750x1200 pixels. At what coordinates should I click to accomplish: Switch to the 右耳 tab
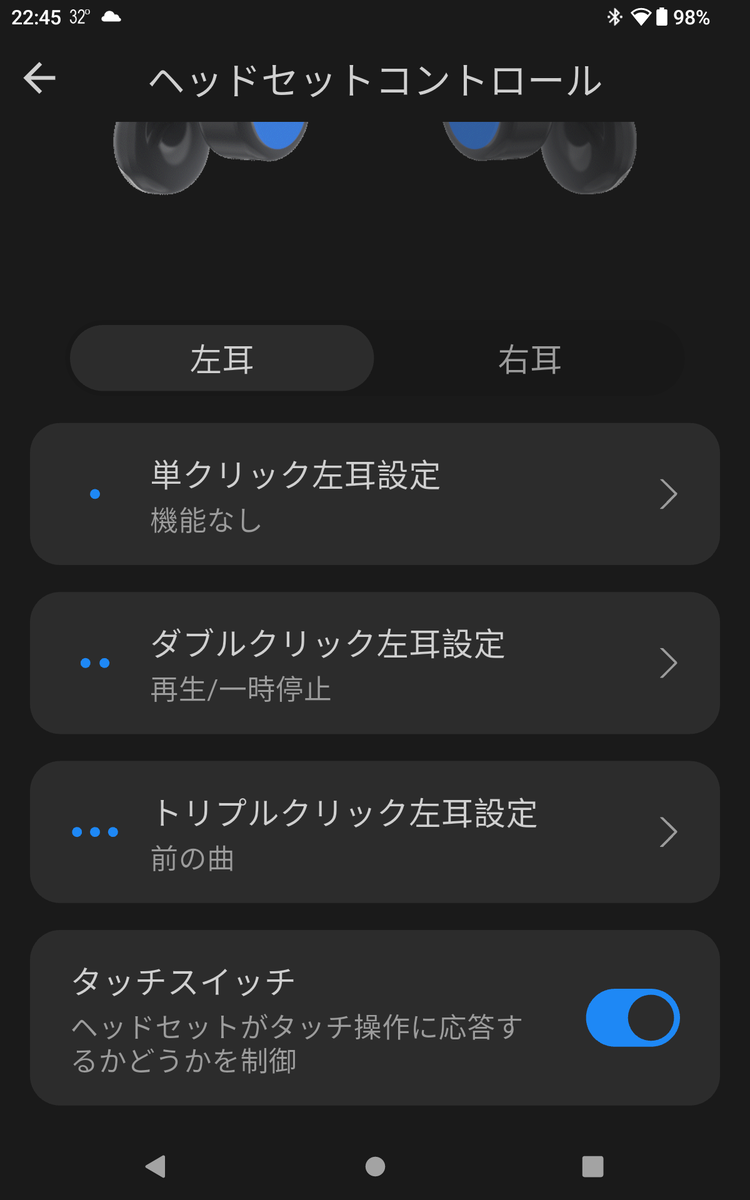click(529, 358)
